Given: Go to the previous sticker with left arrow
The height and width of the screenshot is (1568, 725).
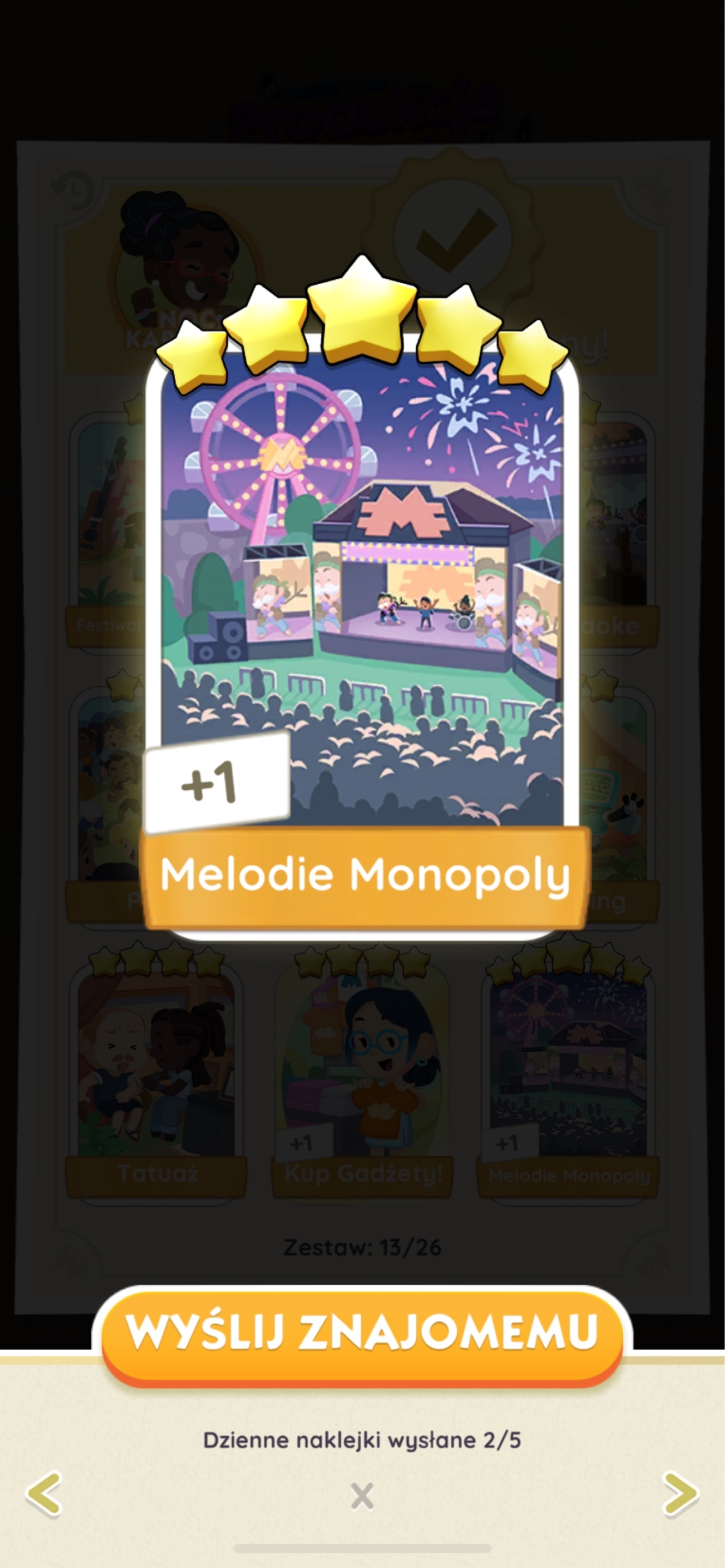Looking at the screenshot, I should 44,1494.
